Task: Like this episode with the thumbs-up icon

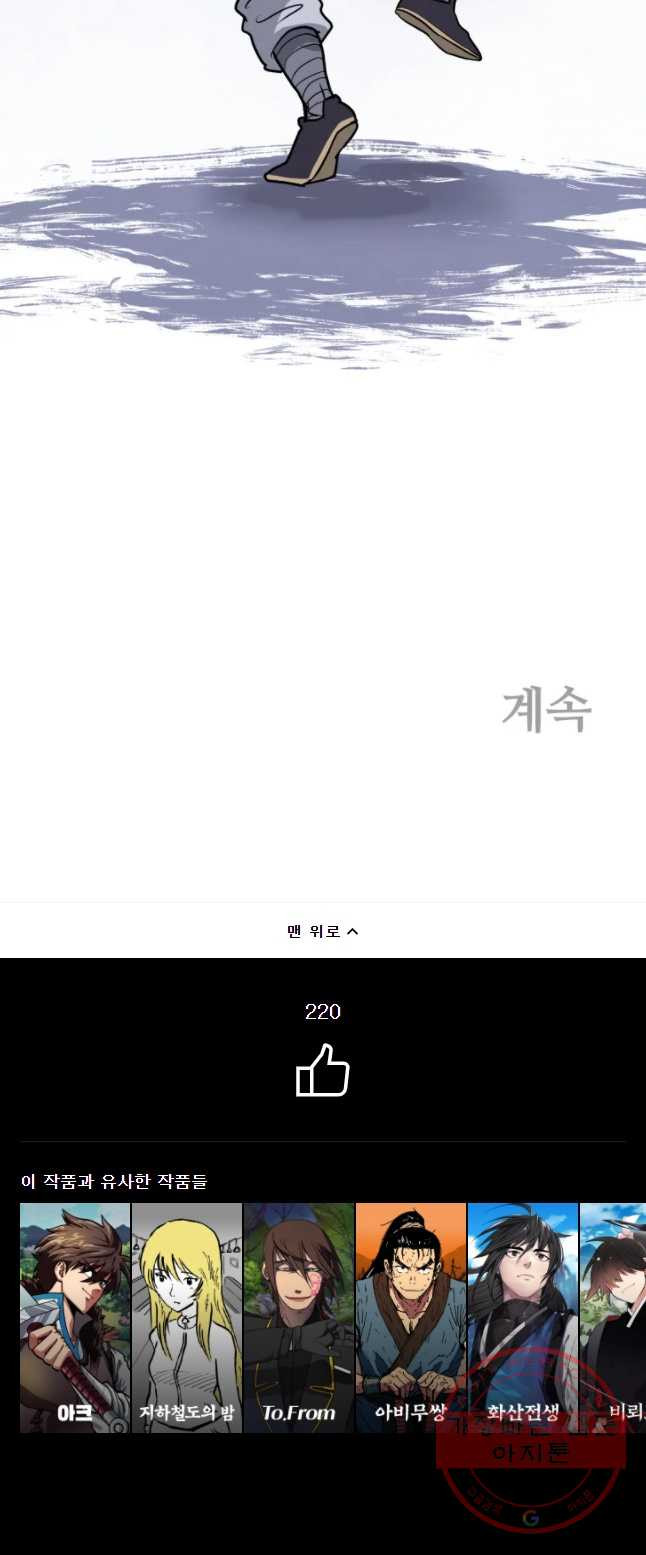Action: click(322, 1071)
